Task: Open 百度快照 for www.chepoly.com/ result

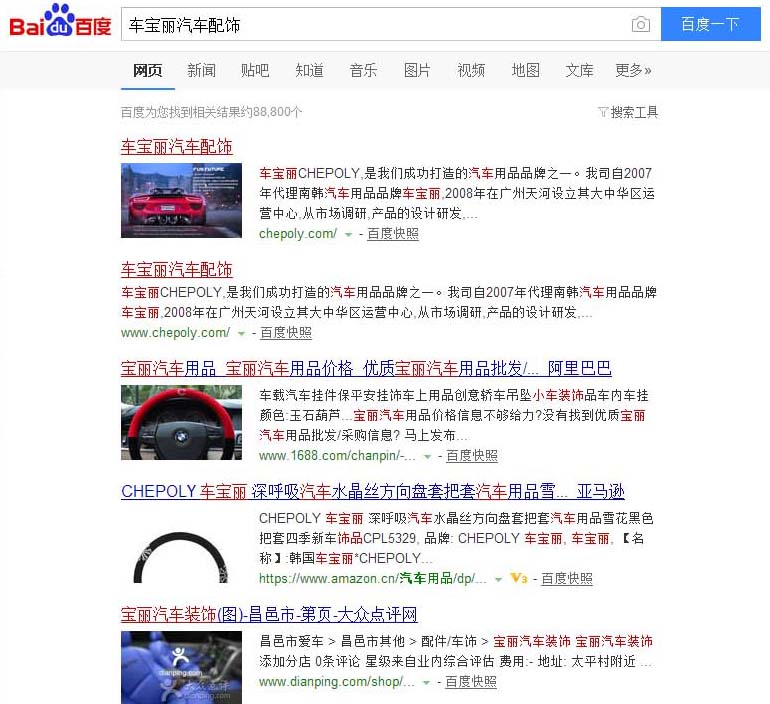Action: point(286,332)
